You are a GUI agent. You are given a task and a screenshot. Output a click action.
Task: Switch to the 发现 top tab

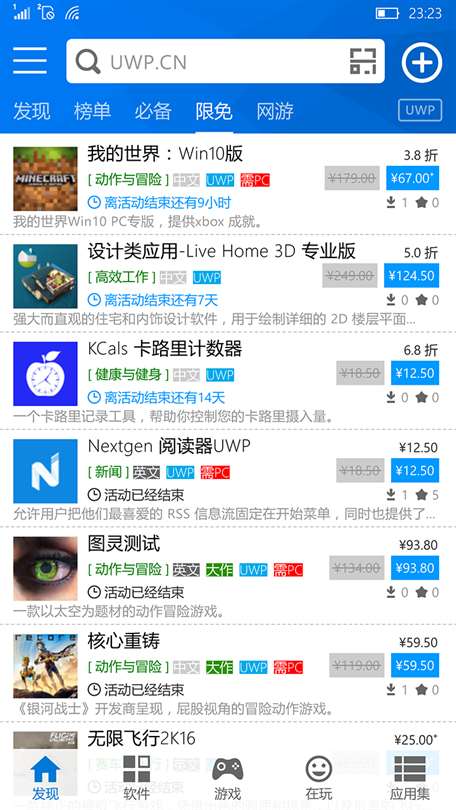(32, 111)
